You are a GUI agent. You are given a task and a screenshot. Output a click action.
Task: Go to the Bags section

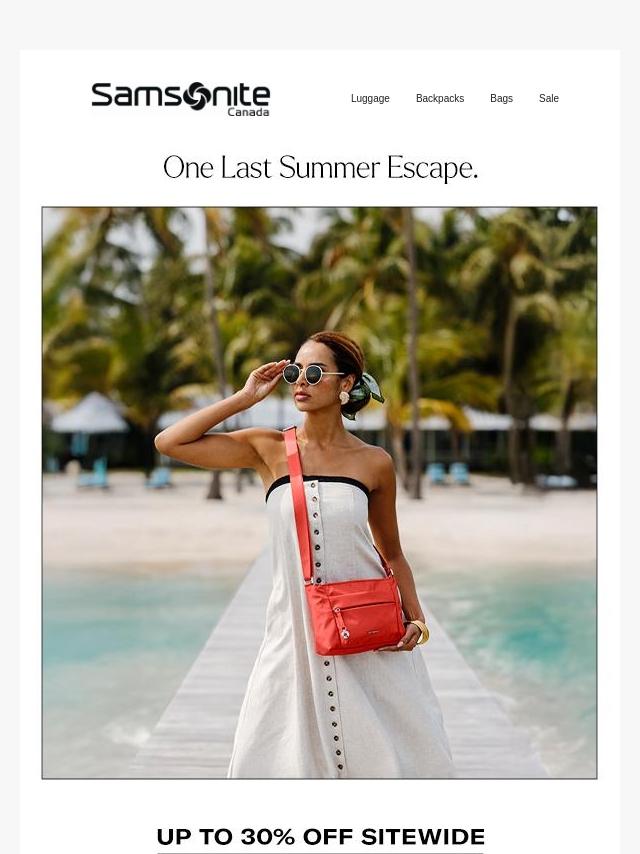[501, 98]
